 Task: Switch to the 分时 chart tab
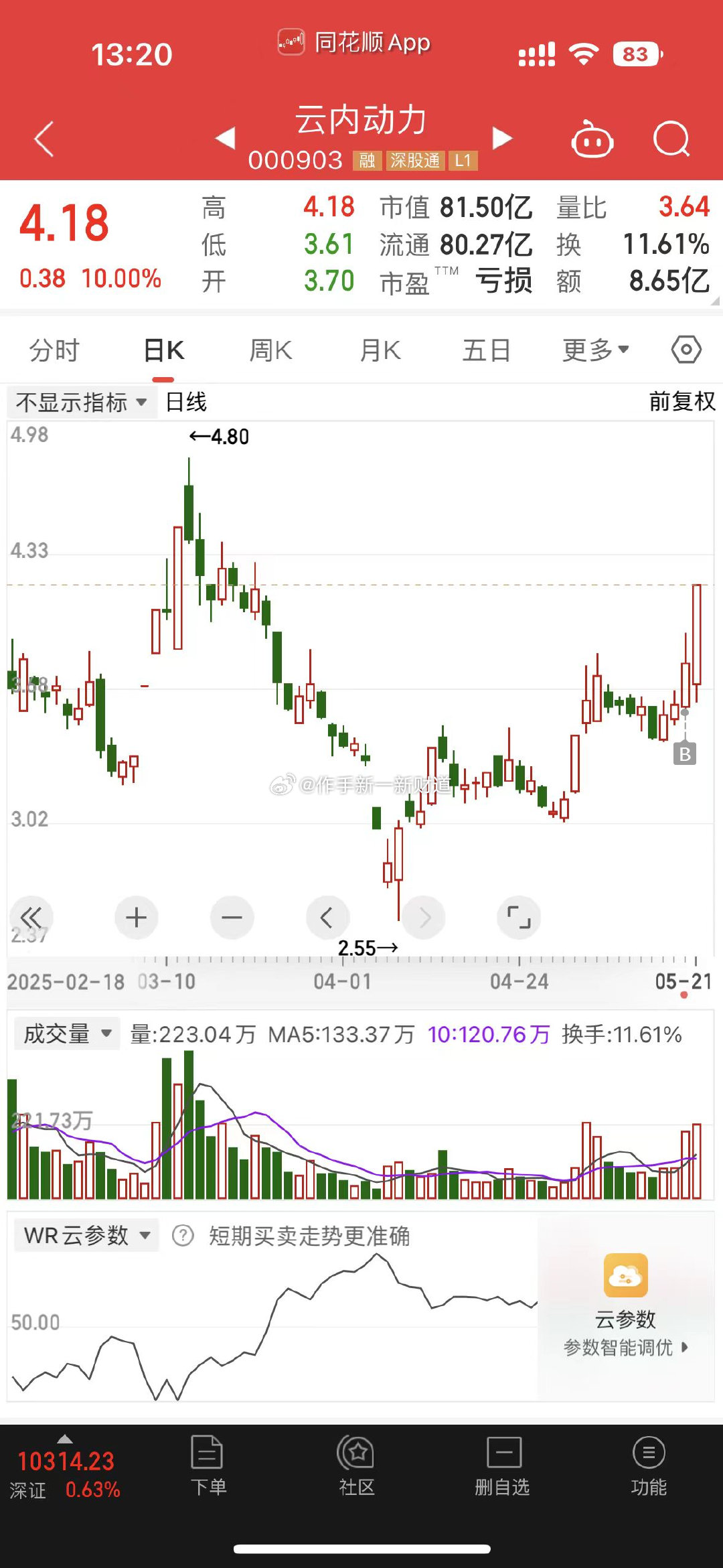[x=54, y=350]
